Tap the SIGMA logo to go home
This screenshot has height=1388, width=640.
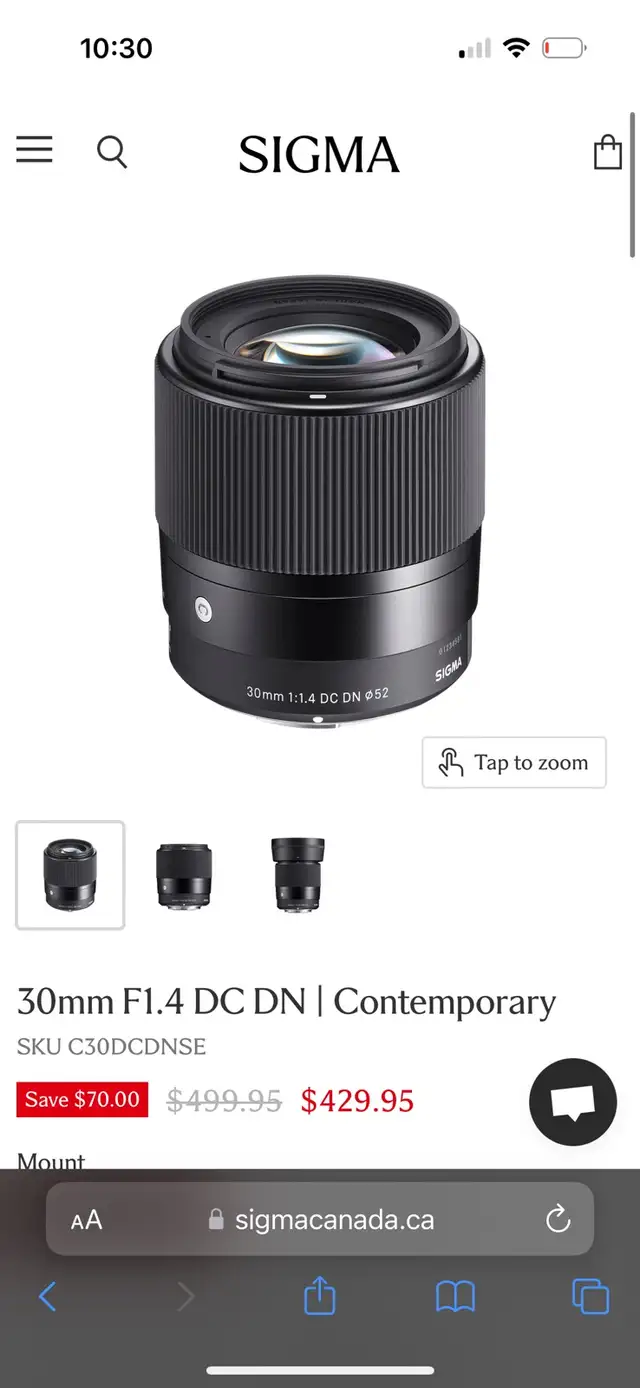(319, 154)
